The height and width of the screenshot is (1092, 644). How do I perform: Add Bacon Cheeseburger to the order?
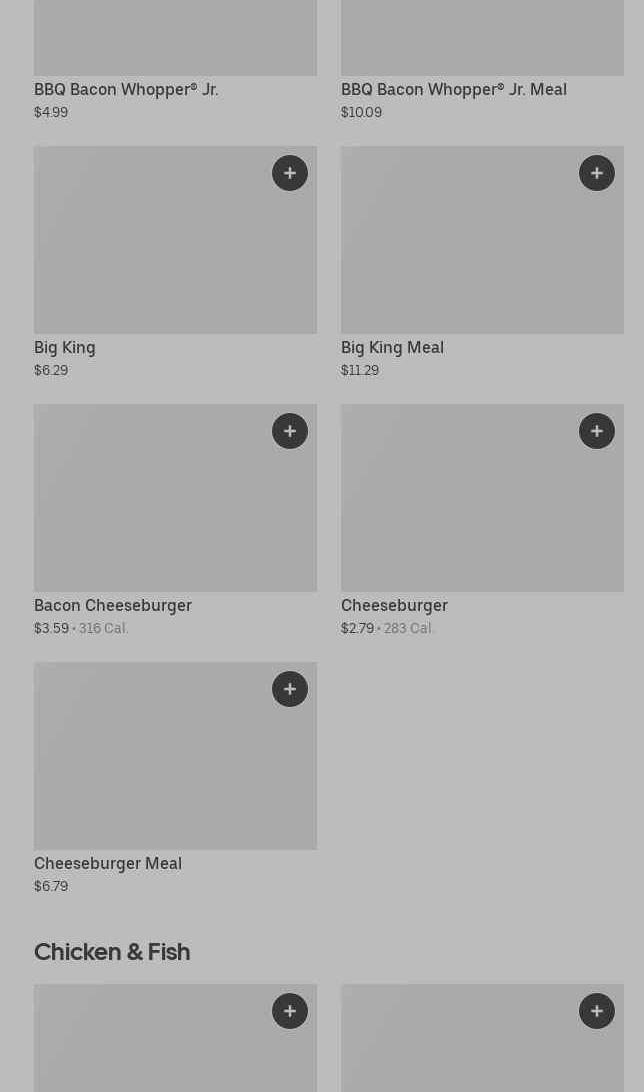(290, 431)
